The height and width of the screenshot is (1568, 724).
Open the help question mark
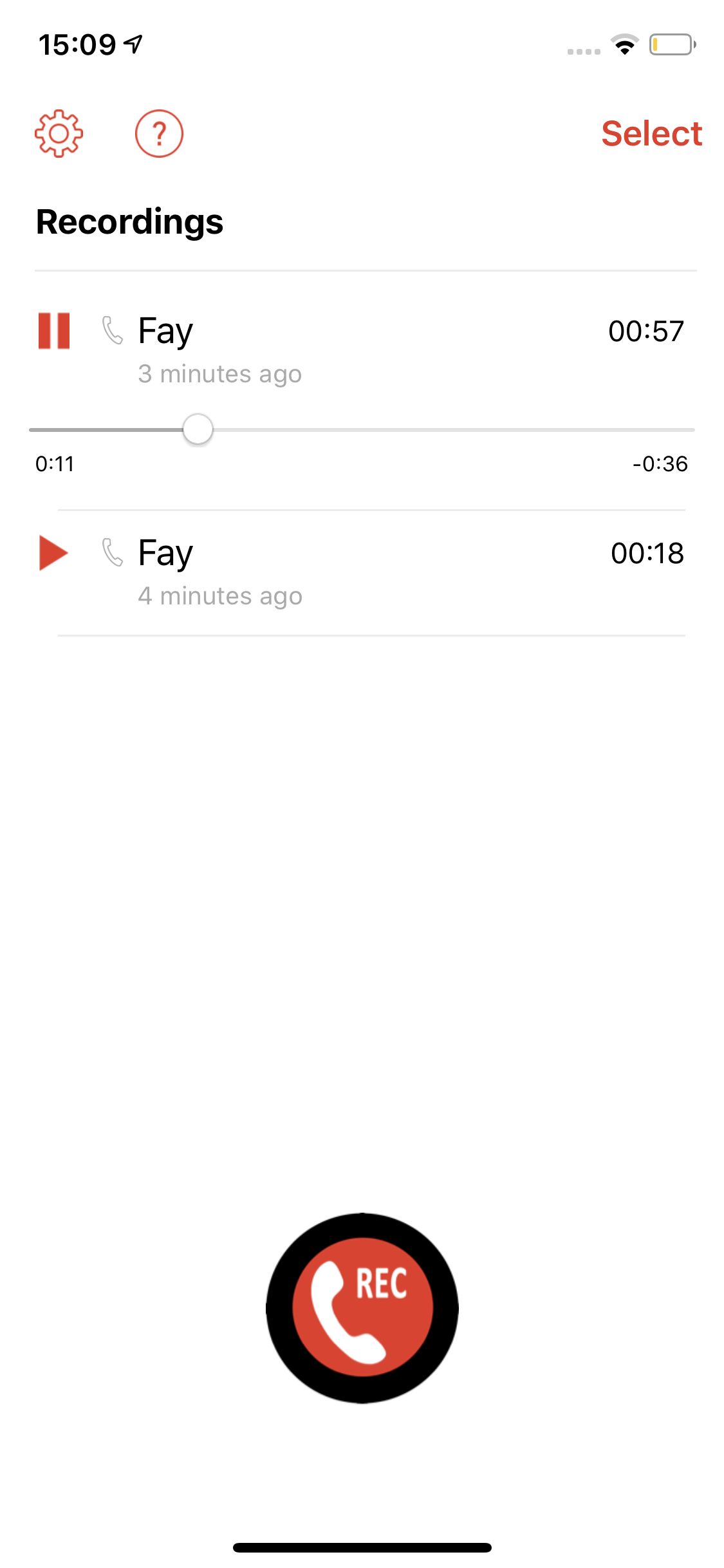pos(159,133)
